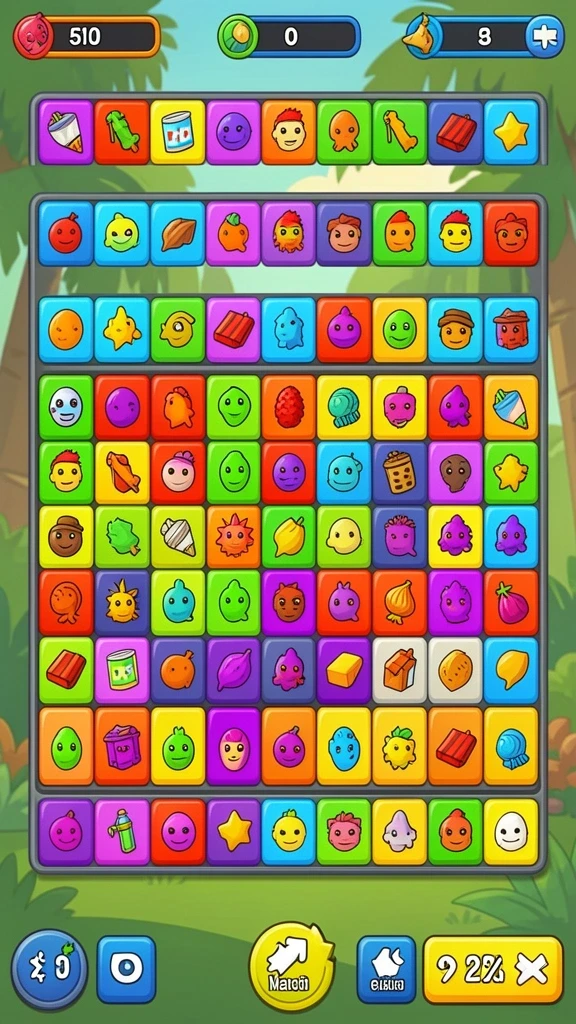Viewport: 576px width, 1024px height.
Task: Tap the yellow cube tile on purple background
Action: [344, 671]
